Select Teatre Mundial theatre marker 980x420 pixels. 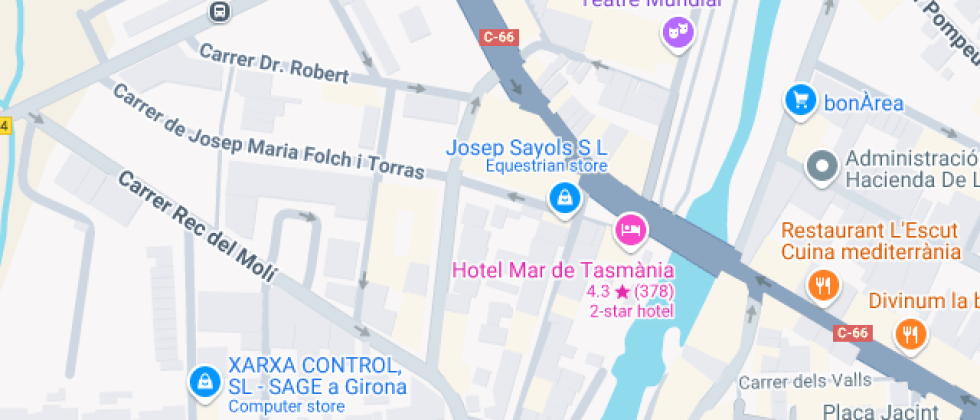(678, 34)
